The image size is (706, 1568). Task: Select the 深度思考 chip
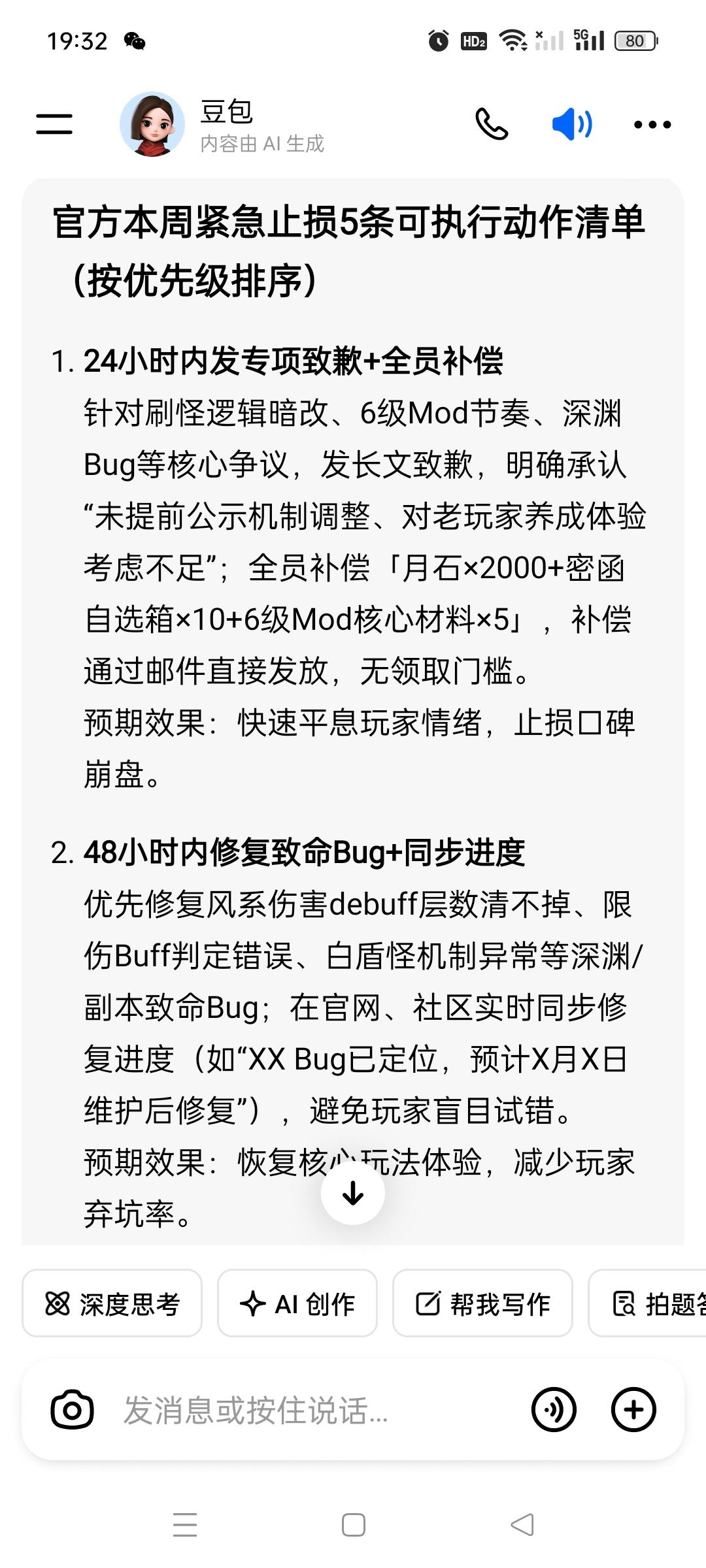[112, 1304]
